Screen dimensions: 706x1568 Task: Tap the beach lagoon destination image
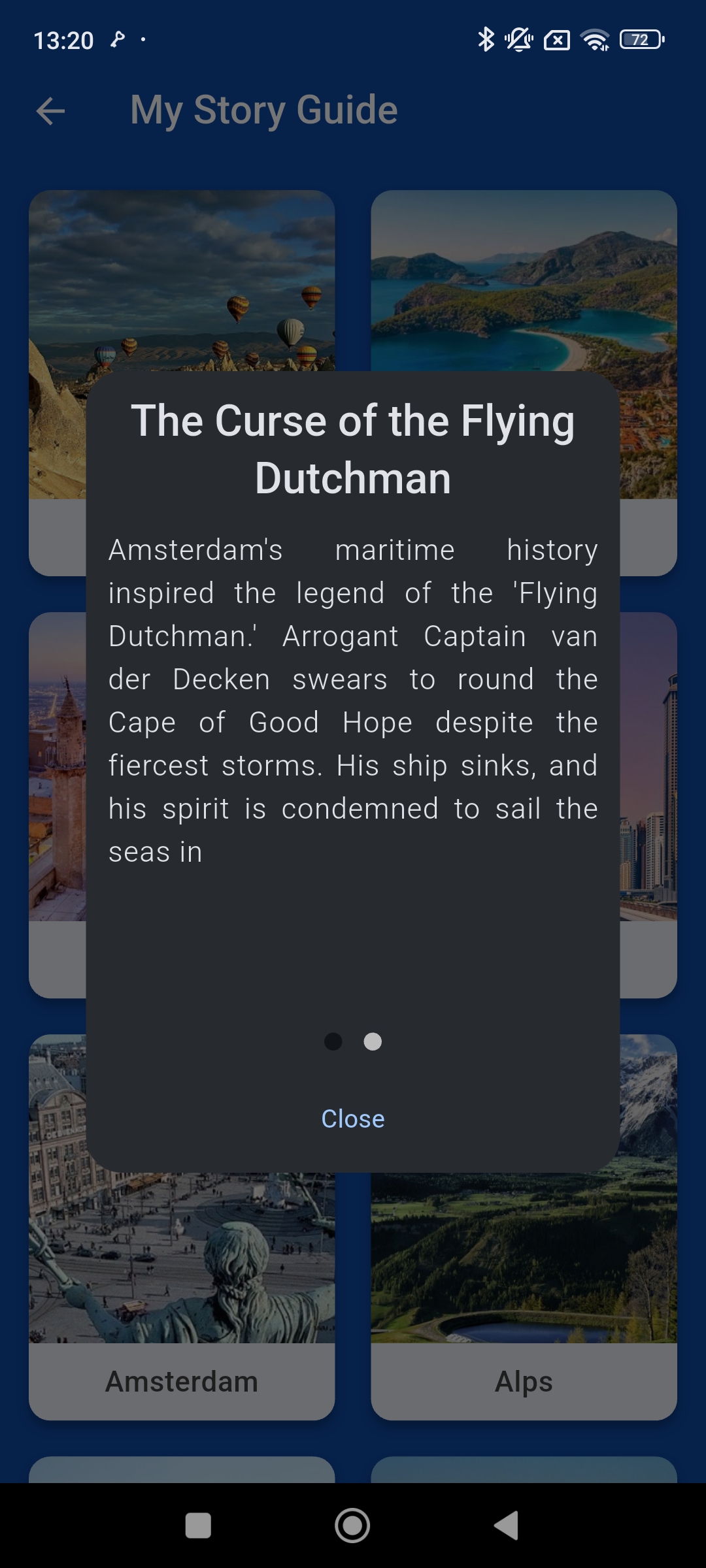tap(524, 294)
